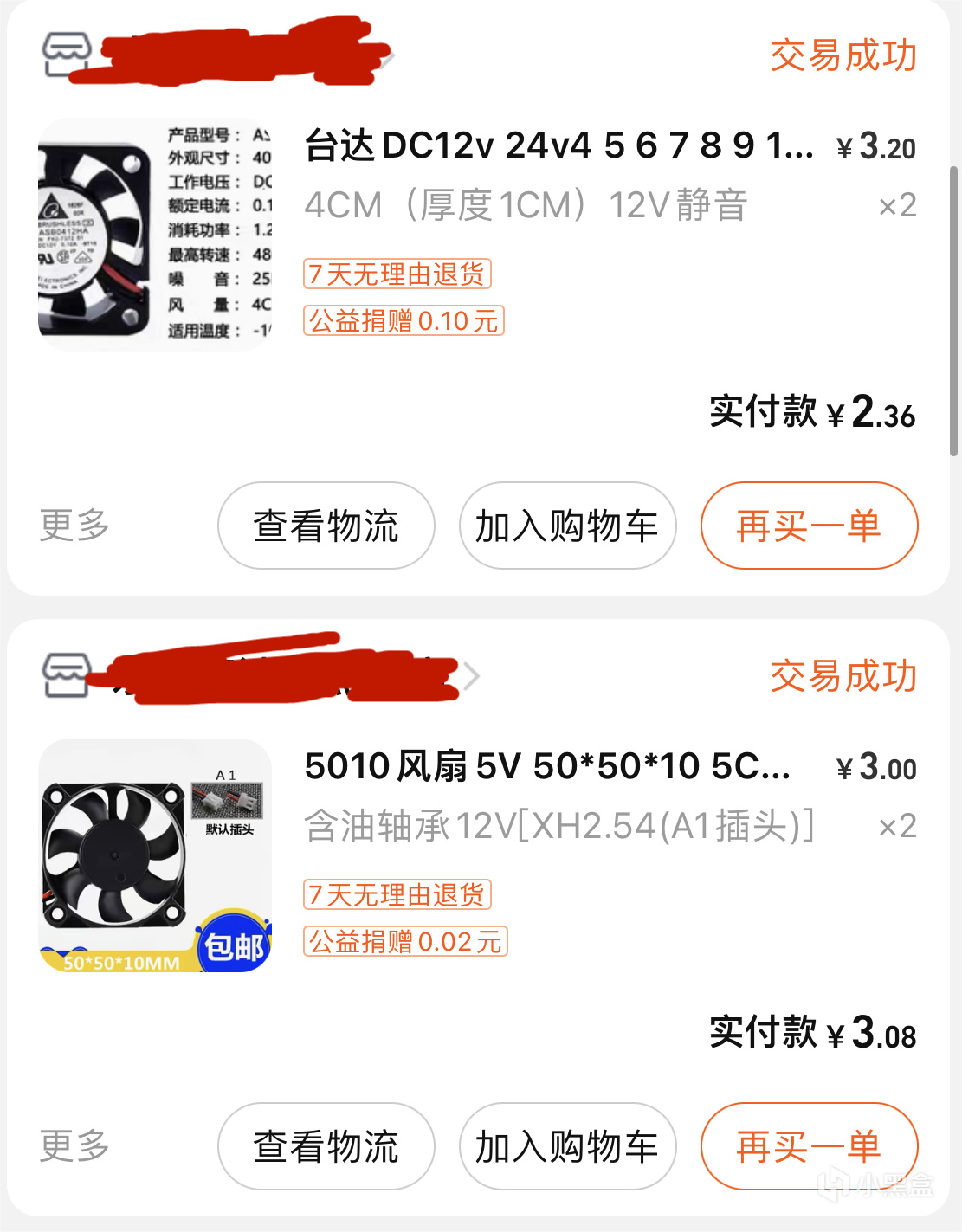Open the 台达 DC12v 24v order details

tap(558, 146)
